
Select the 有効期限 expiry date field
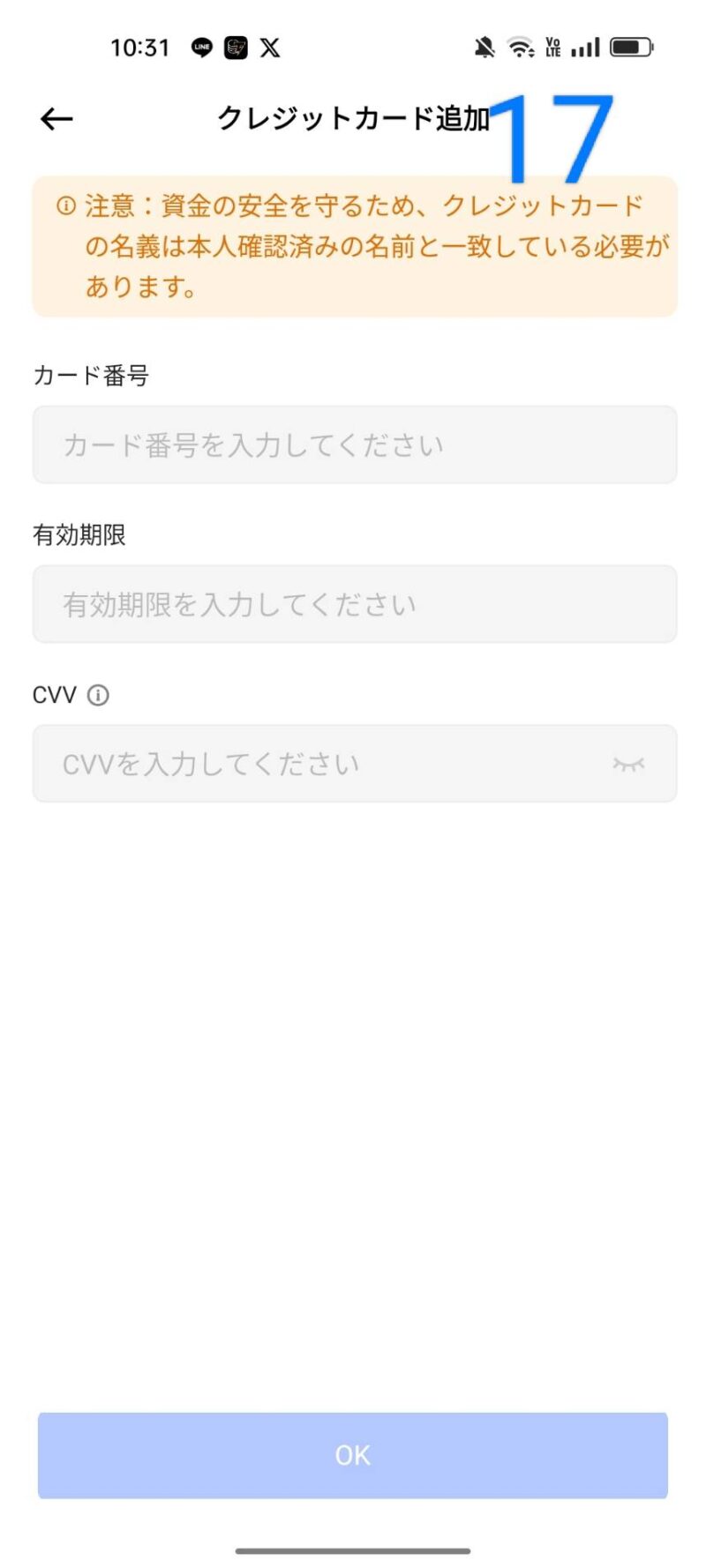pyautogui.click(x=353, y=604)
